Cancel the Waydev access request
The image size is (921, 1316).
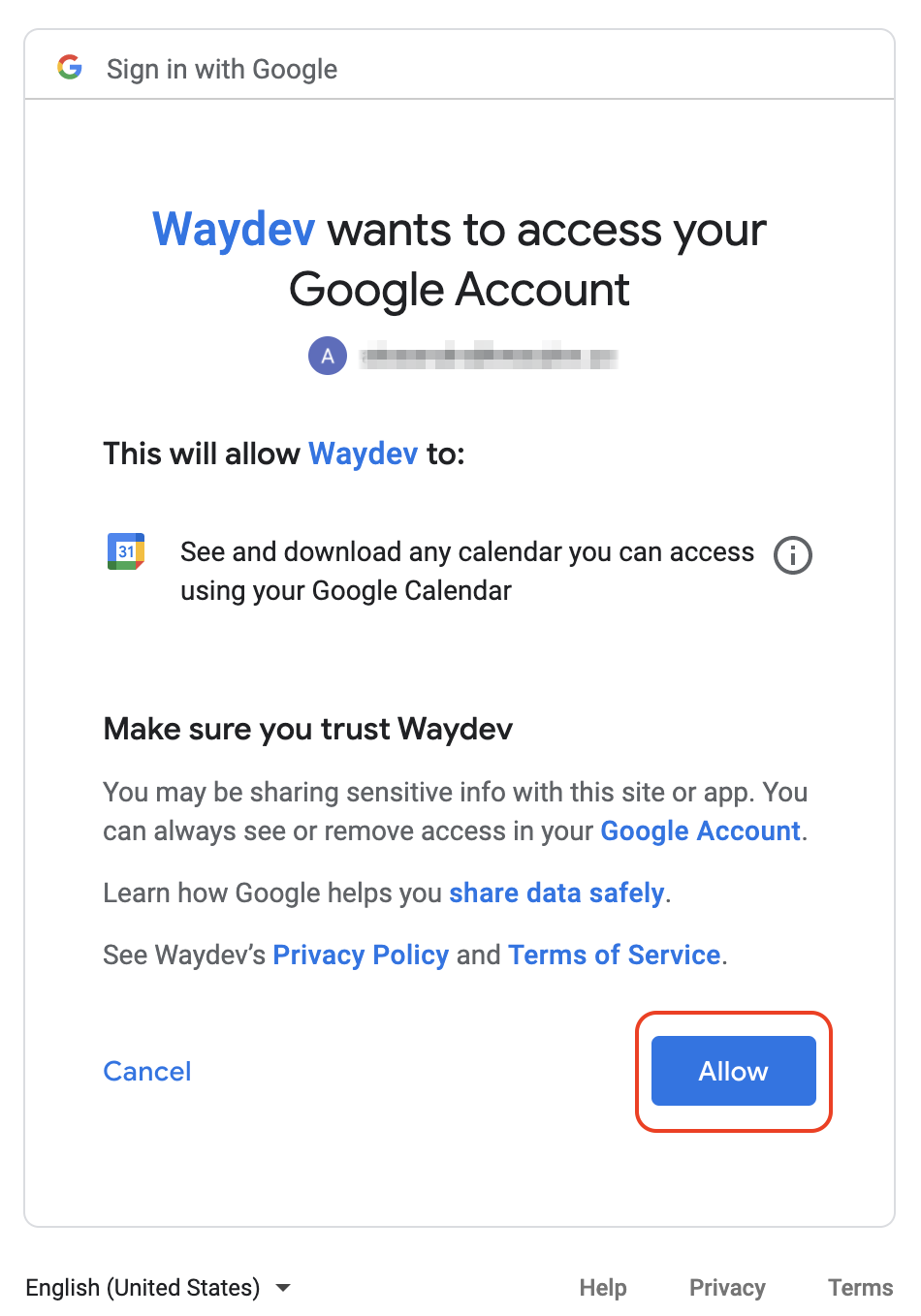(x=147, y=1071)
